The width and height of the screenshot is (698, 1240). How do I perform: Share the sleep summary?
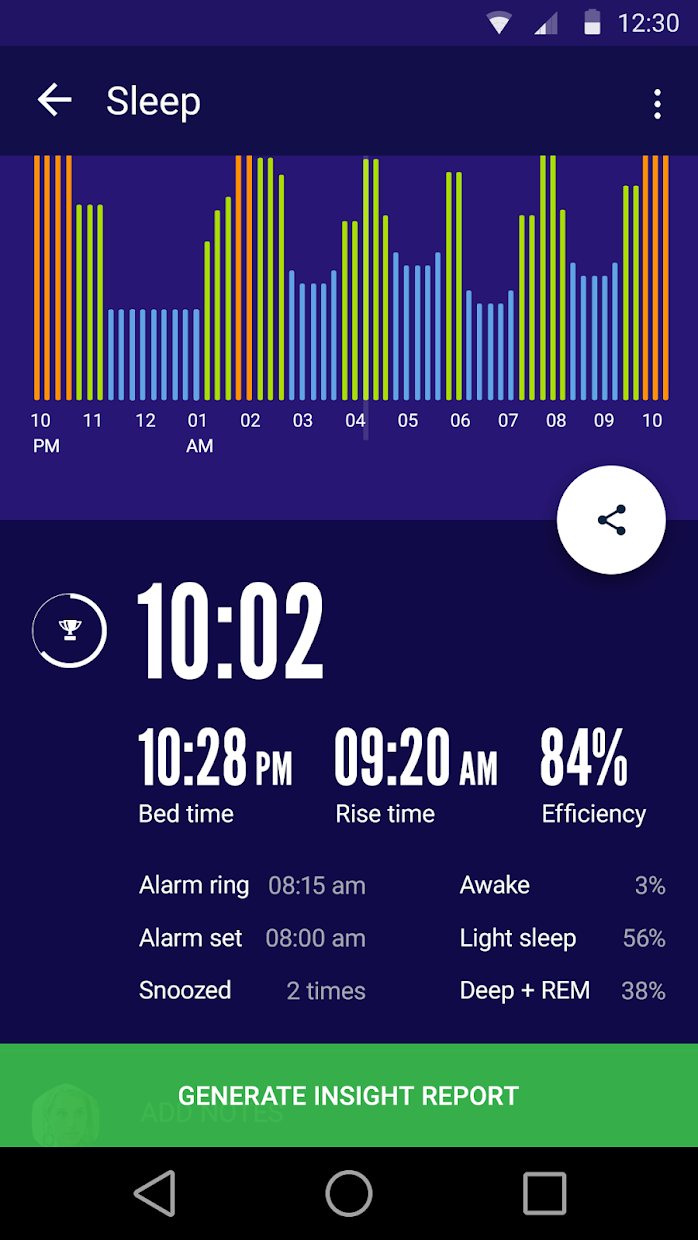coord(611,520)
